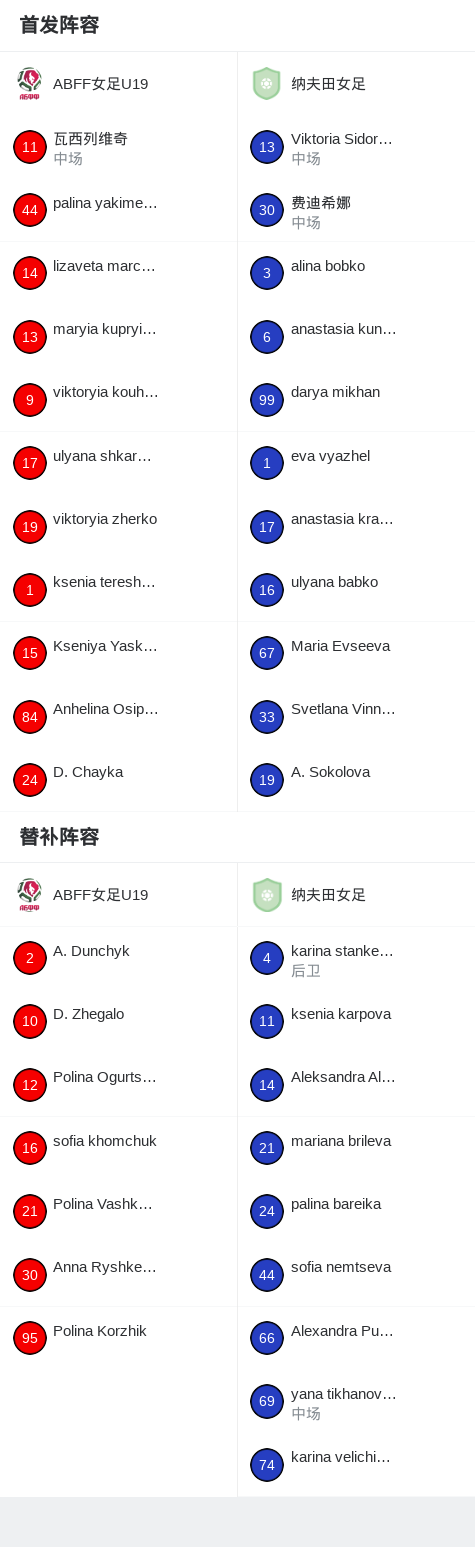Open substitute ksenia karpova
Image resolution: width=475 pixels, height=1547 pixels.
[x=356, y=1021]
